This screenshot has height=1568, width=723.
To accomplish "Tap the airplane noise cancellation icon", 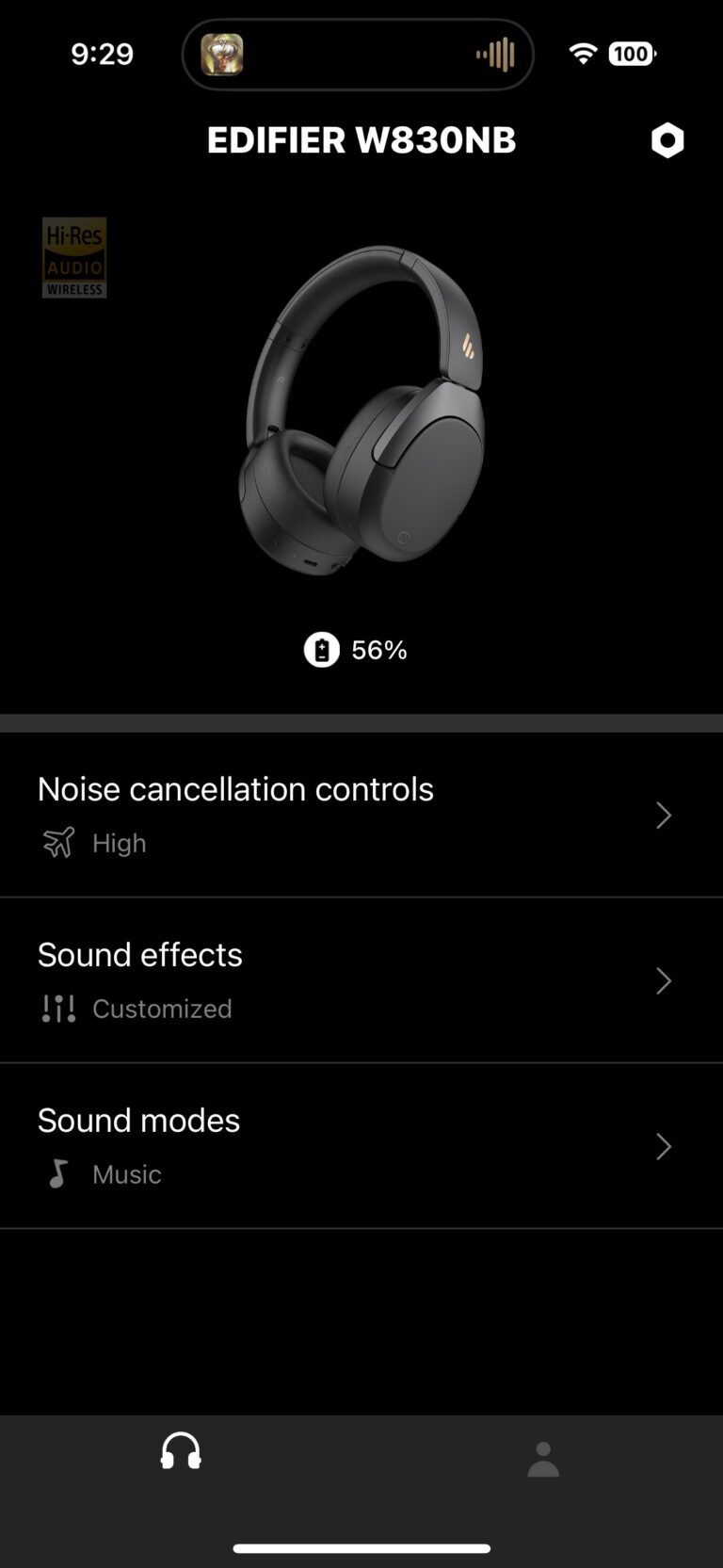I will (58, 843).
